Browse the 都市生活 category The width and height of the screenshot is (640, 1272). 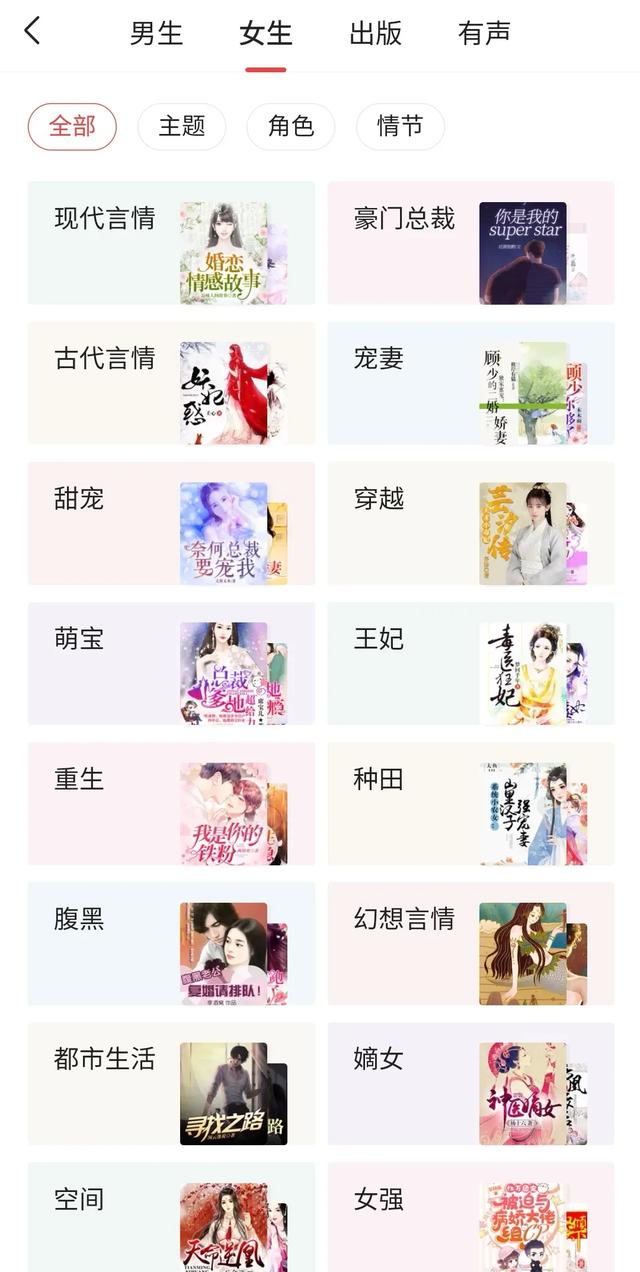click(171, 1083)
